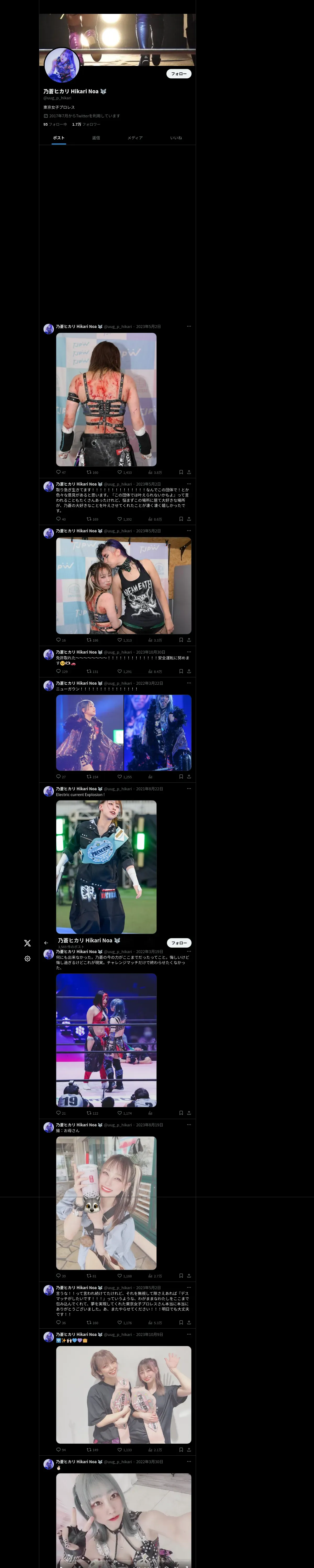
Task: Switch to the 返信 tab
Action: 96,137
